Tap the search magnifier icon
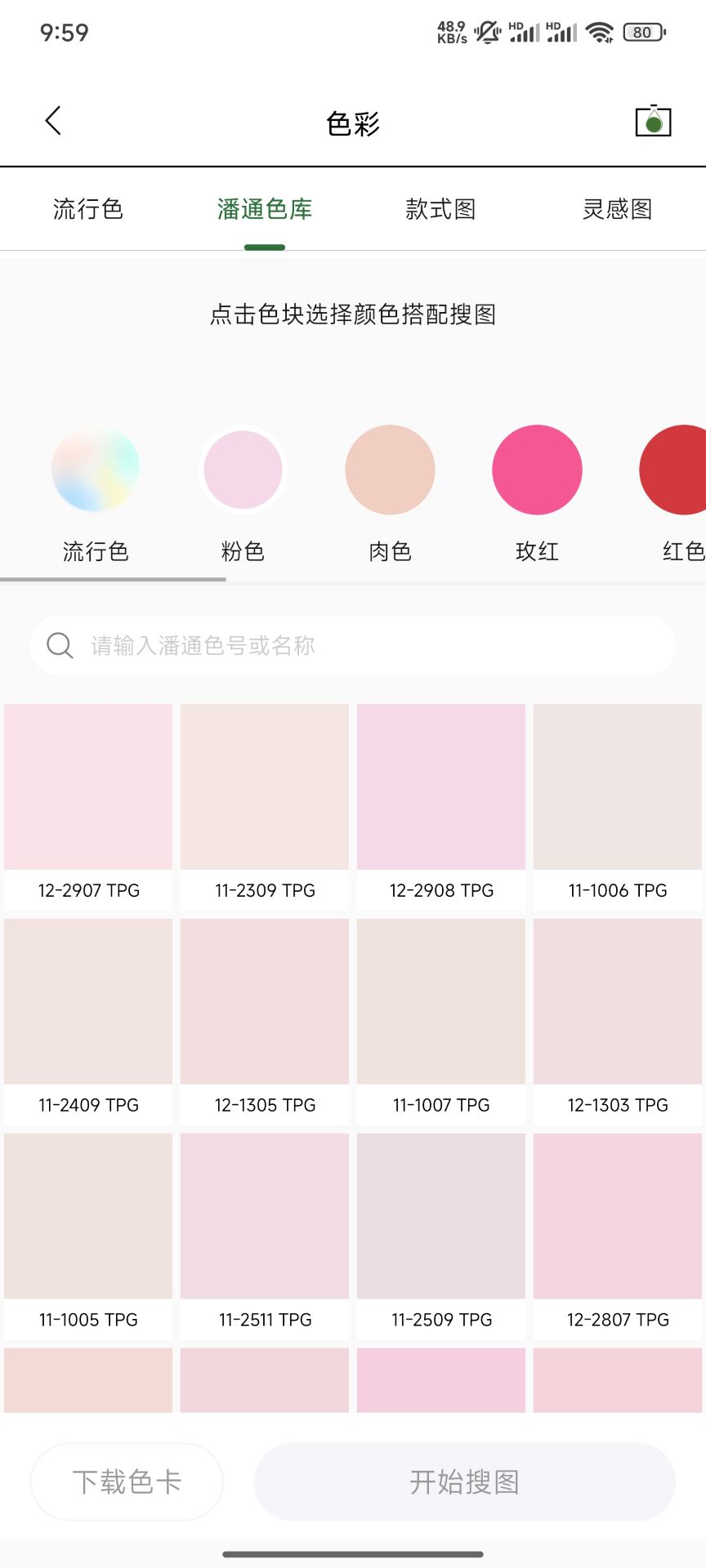The height and width of the screenshot is (1568, 706). click(59, 645)
